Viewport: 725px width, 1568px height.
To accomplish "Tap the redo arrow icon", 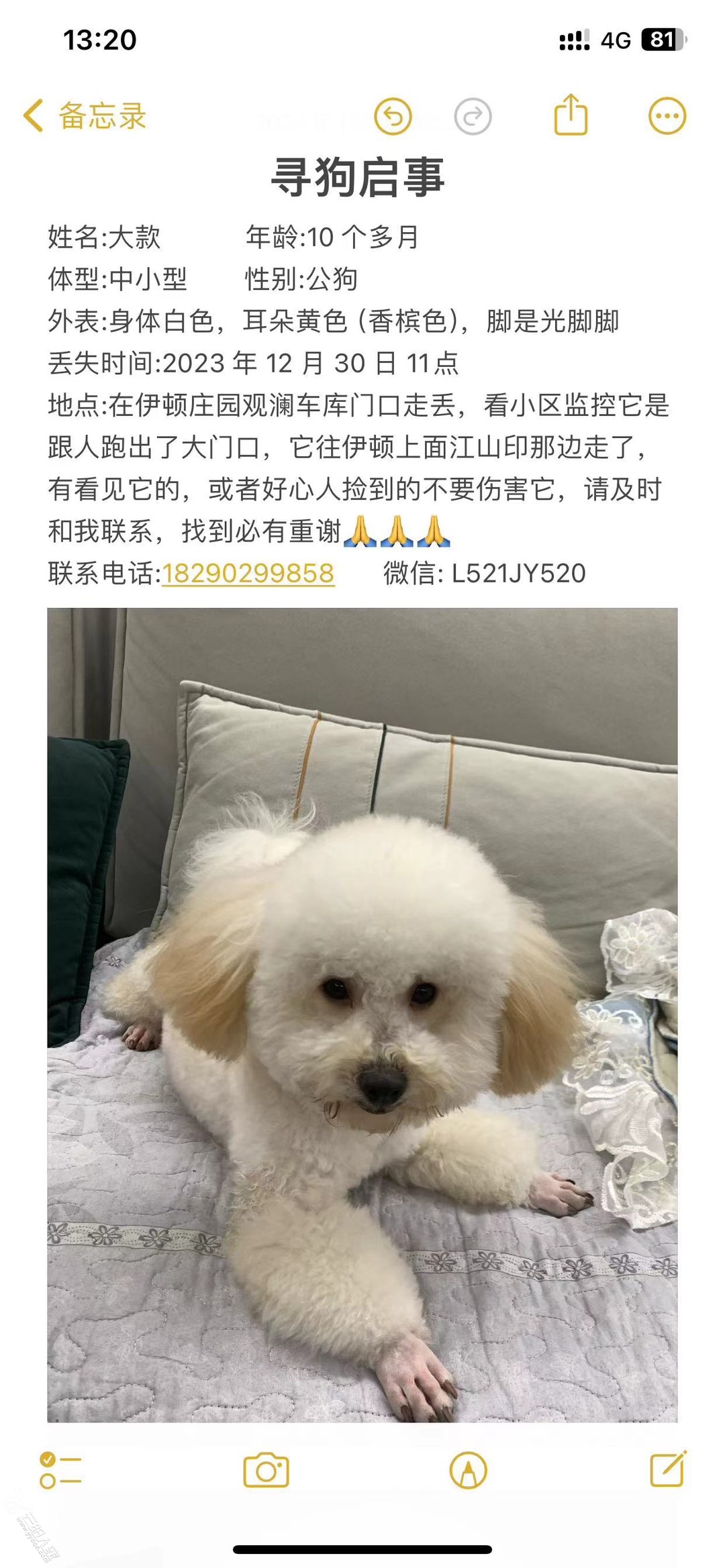I will [473, 117].
